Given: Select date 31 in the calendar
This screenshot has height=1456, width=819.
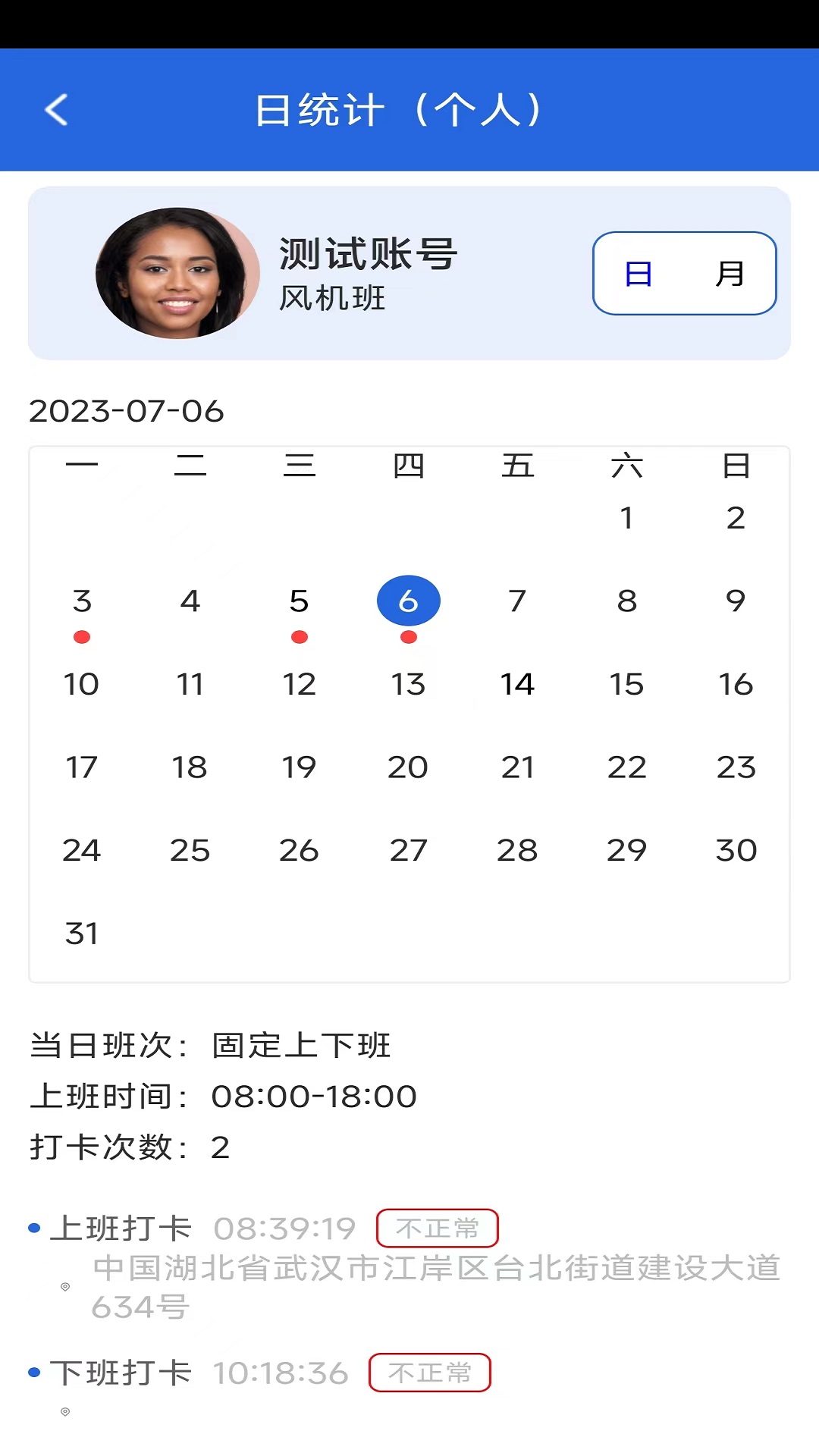Looking at the screenshot, I should click(x=82, y=934).
